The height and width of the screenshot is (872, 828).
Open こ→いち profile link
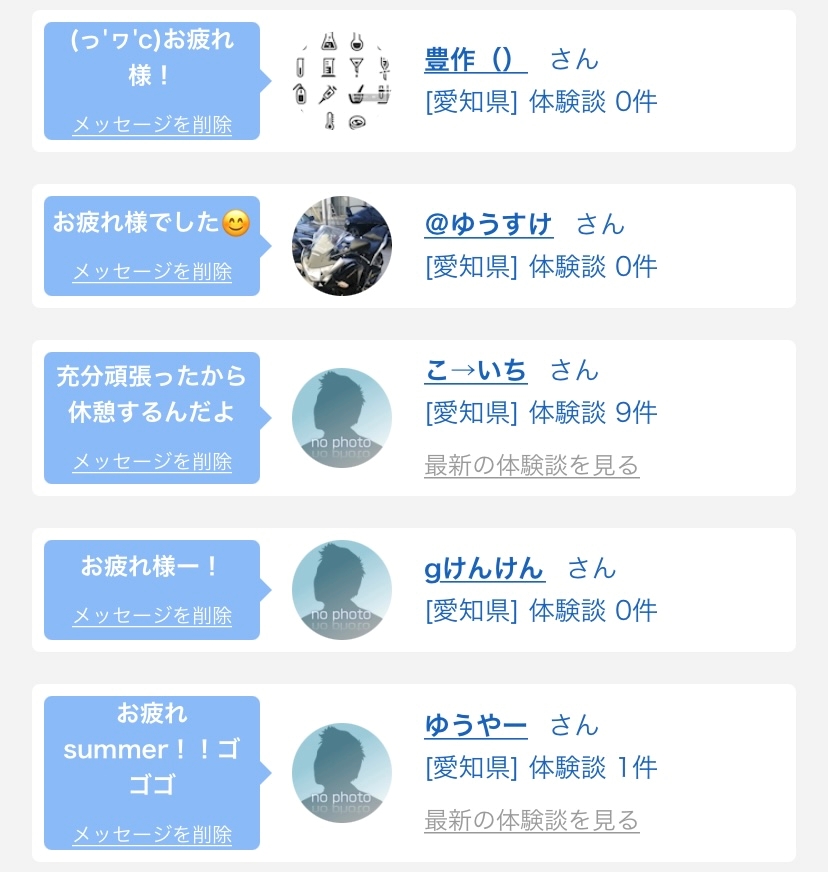(475, 370)
